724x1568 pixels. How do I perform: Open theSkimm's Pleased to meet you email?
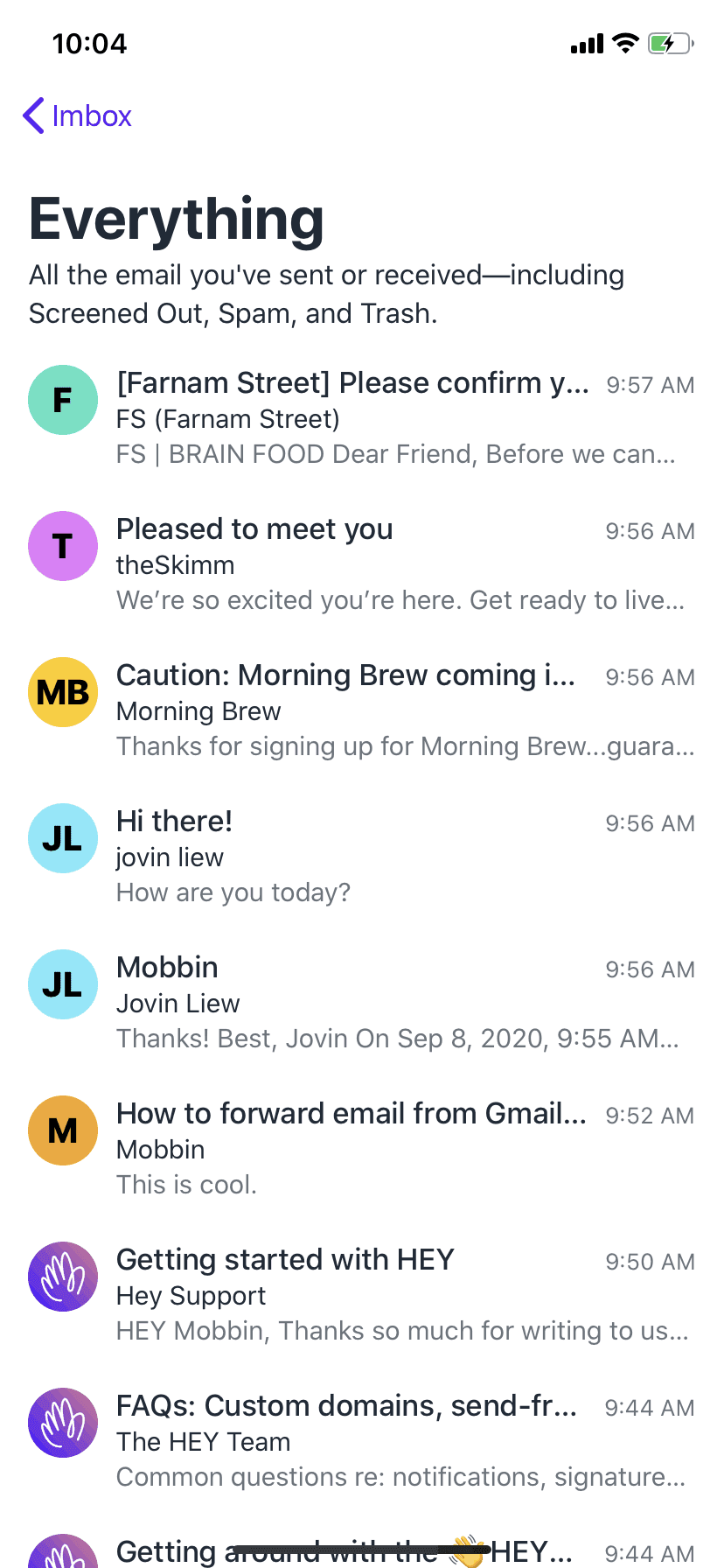tap(362, 564)
